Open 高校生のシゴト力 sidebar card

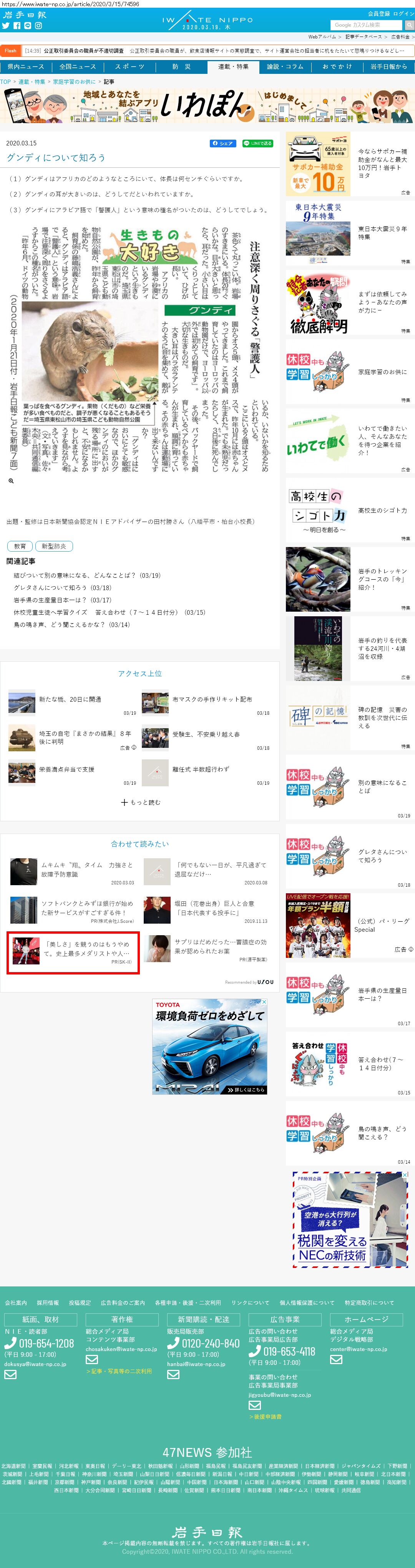(x=349, y=510)
